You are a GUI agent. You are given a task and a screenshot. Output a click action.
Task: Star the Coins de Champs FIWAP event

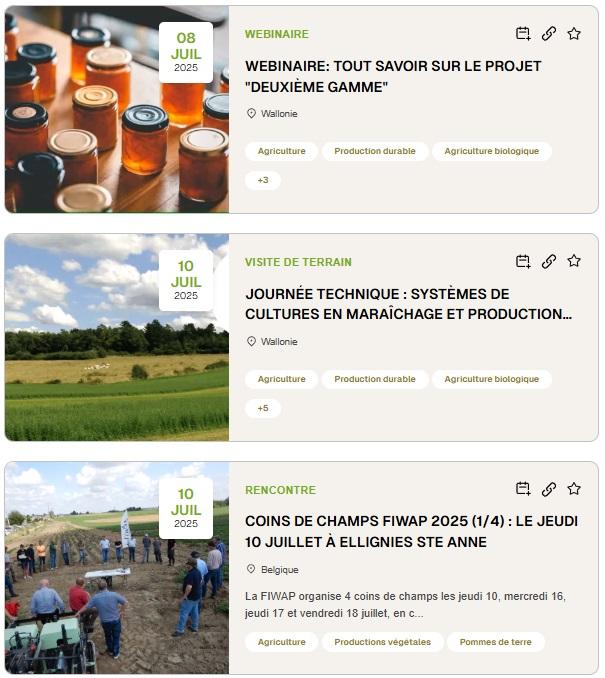pos(574,490)
